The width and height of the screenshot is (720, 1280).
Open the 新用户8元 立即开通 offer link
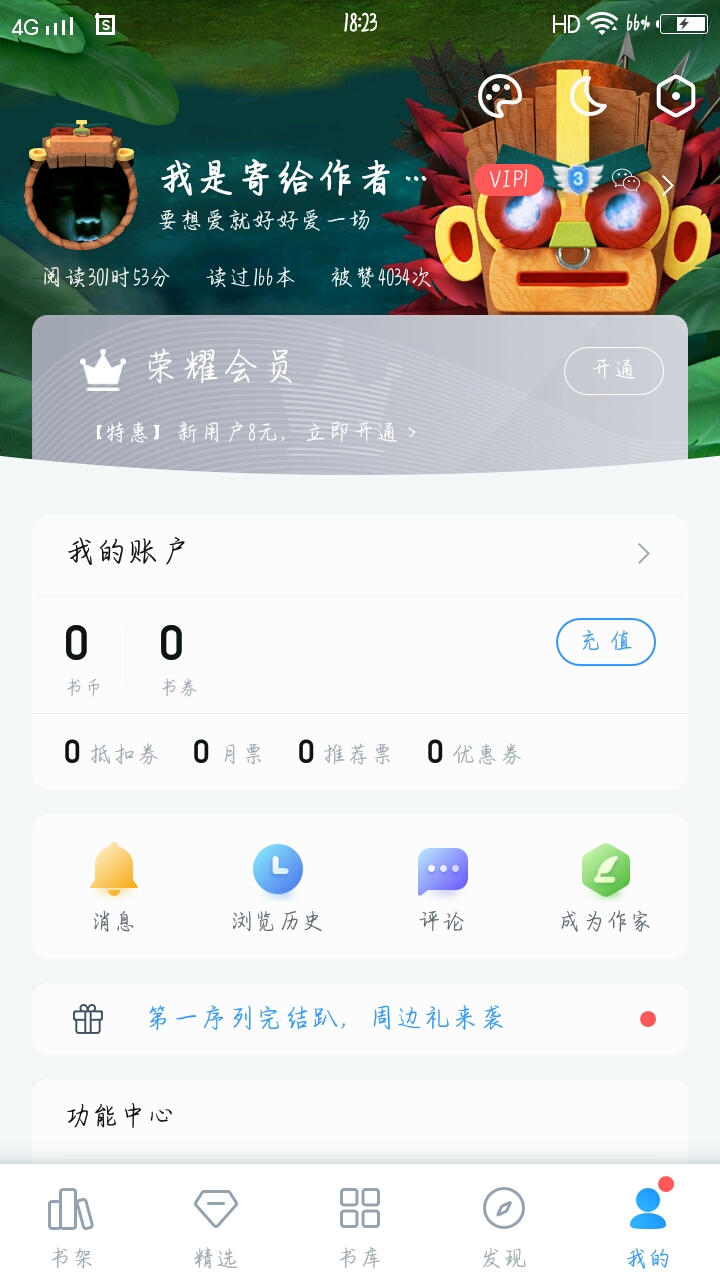[254, 433]
